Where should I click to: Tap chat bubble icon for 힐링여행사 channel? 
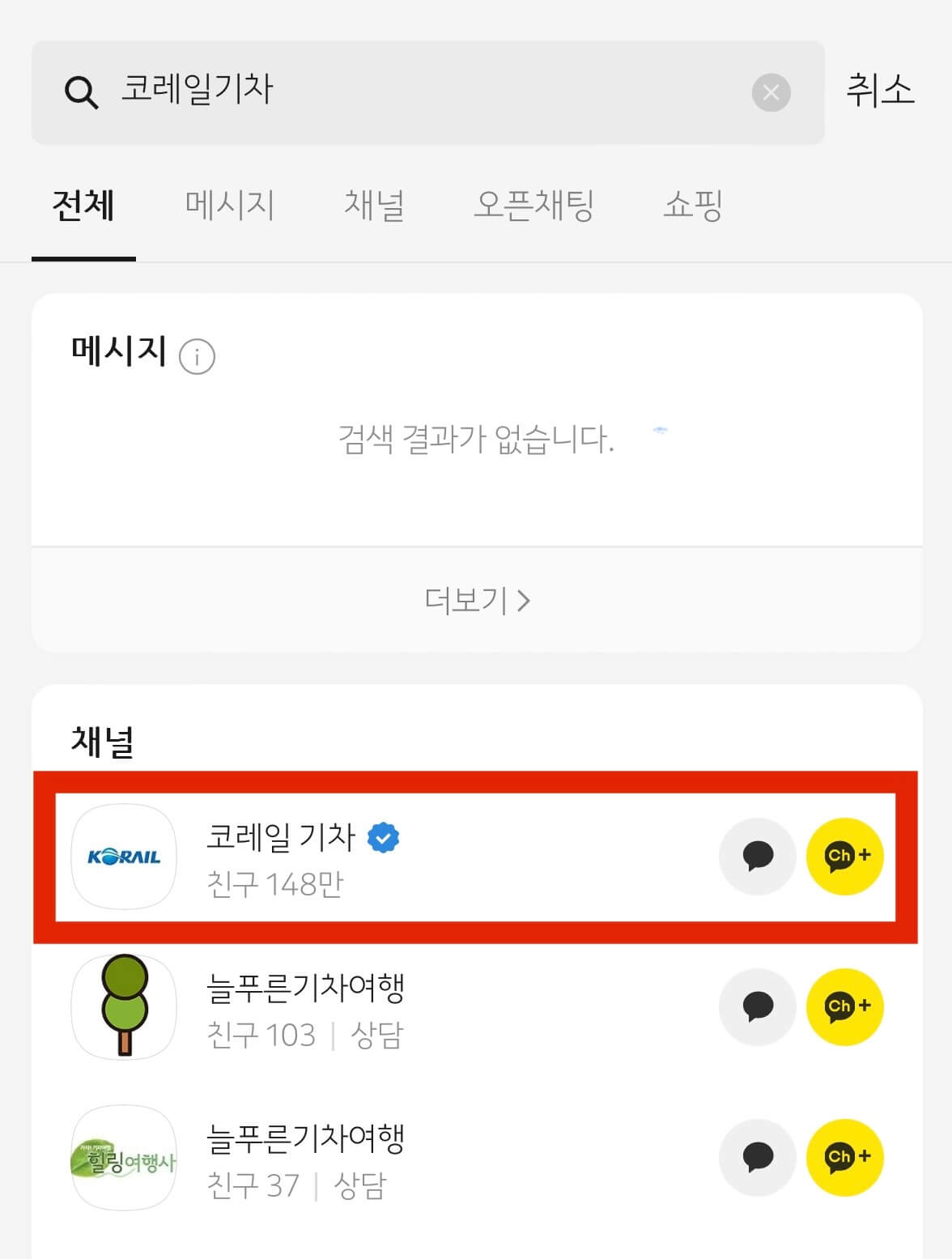(756, 1158)
